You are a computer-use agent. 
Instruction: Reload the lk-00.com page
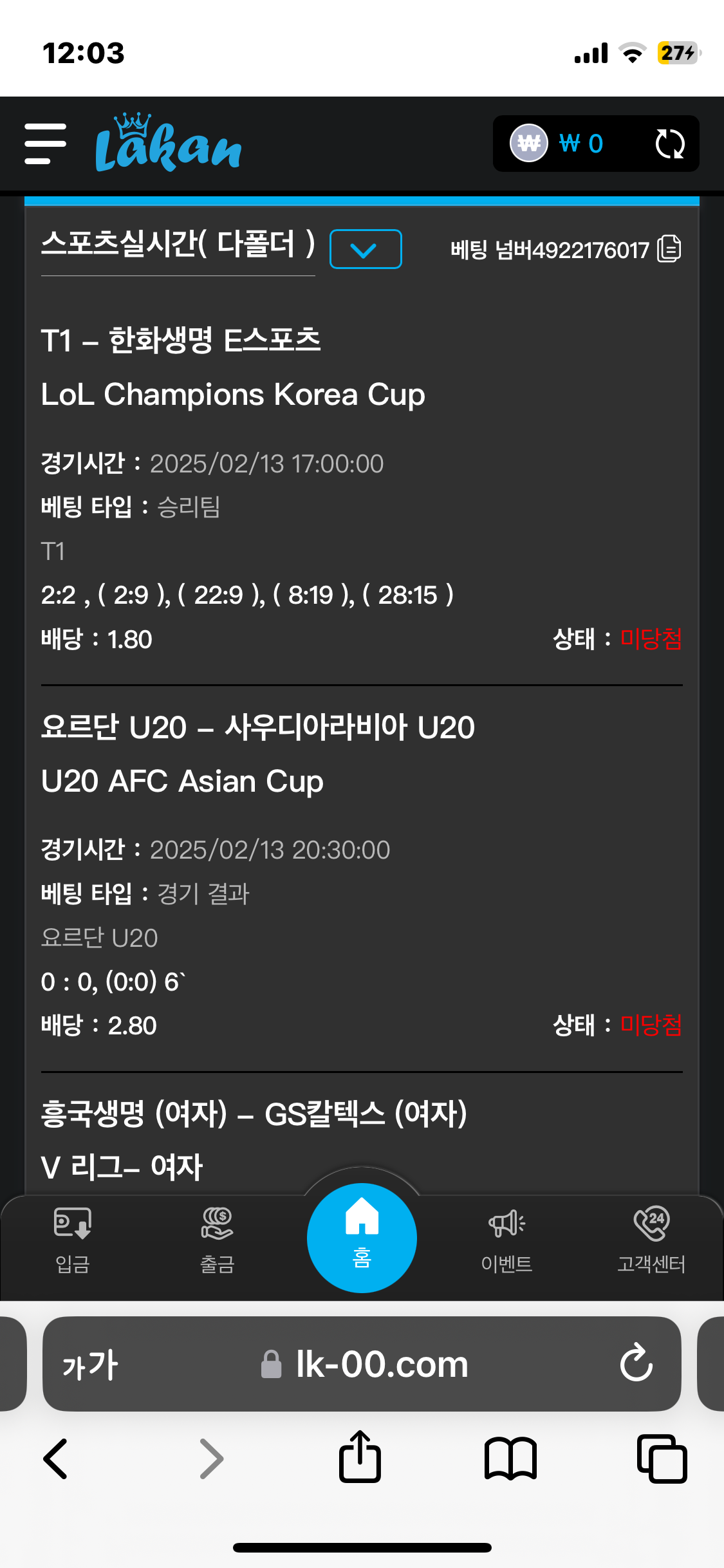point(636,1363)
